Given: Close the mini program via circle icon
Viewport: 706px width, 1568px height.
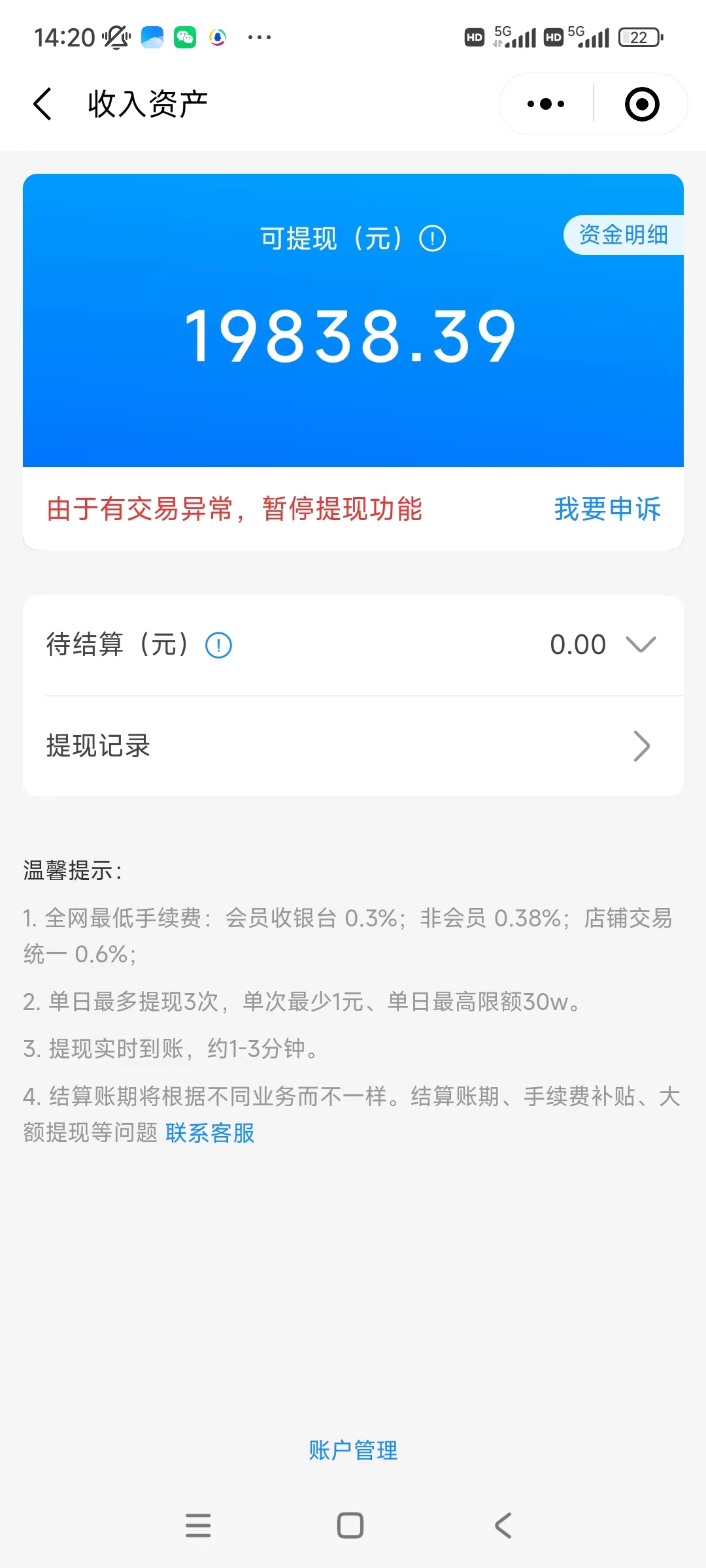Looking at the screenshot, I should click(x=642, y=104).
